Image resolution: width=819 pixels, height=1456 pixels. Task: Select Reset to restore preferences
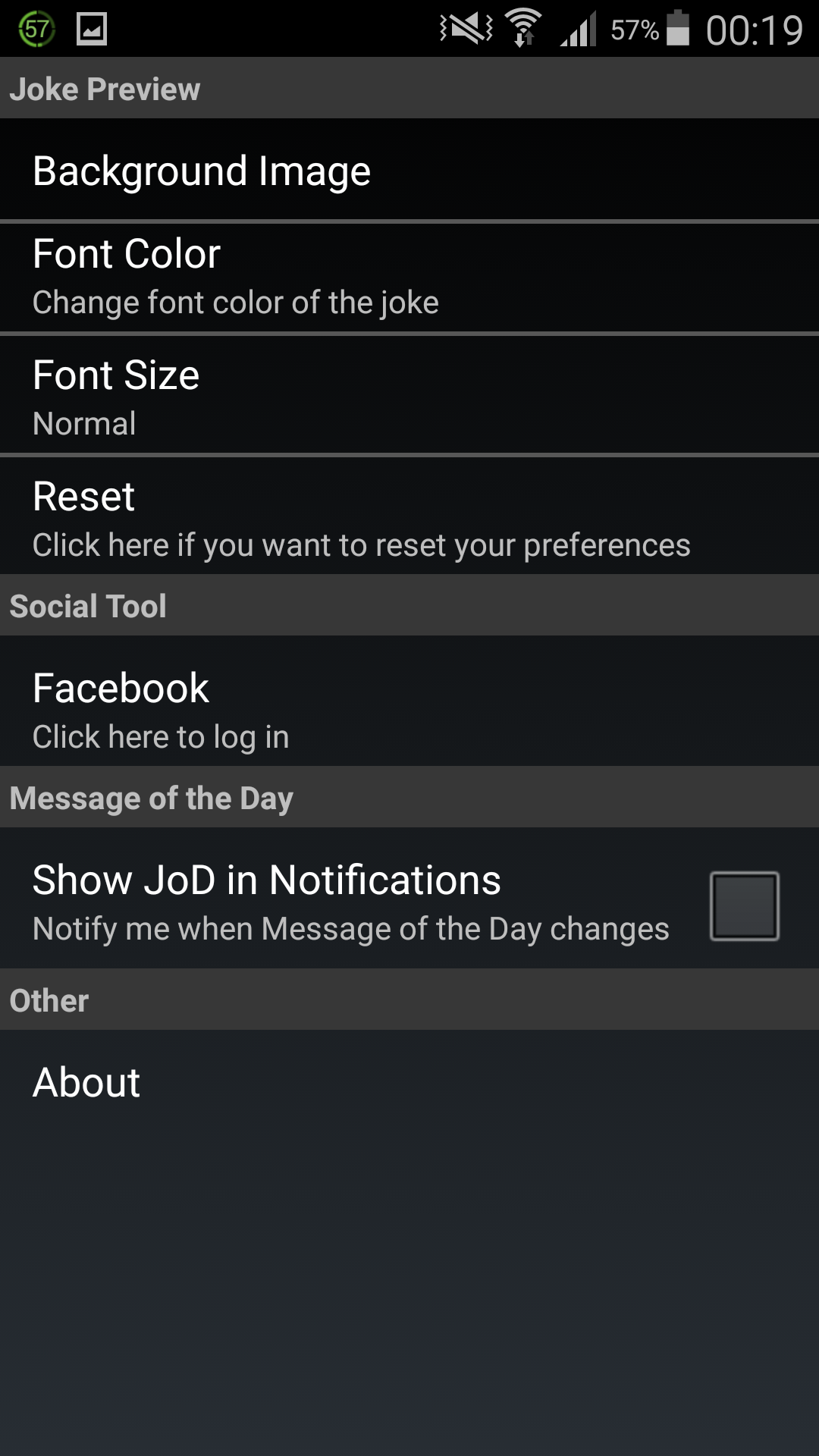pyautogui.click(x=409, y=516)
